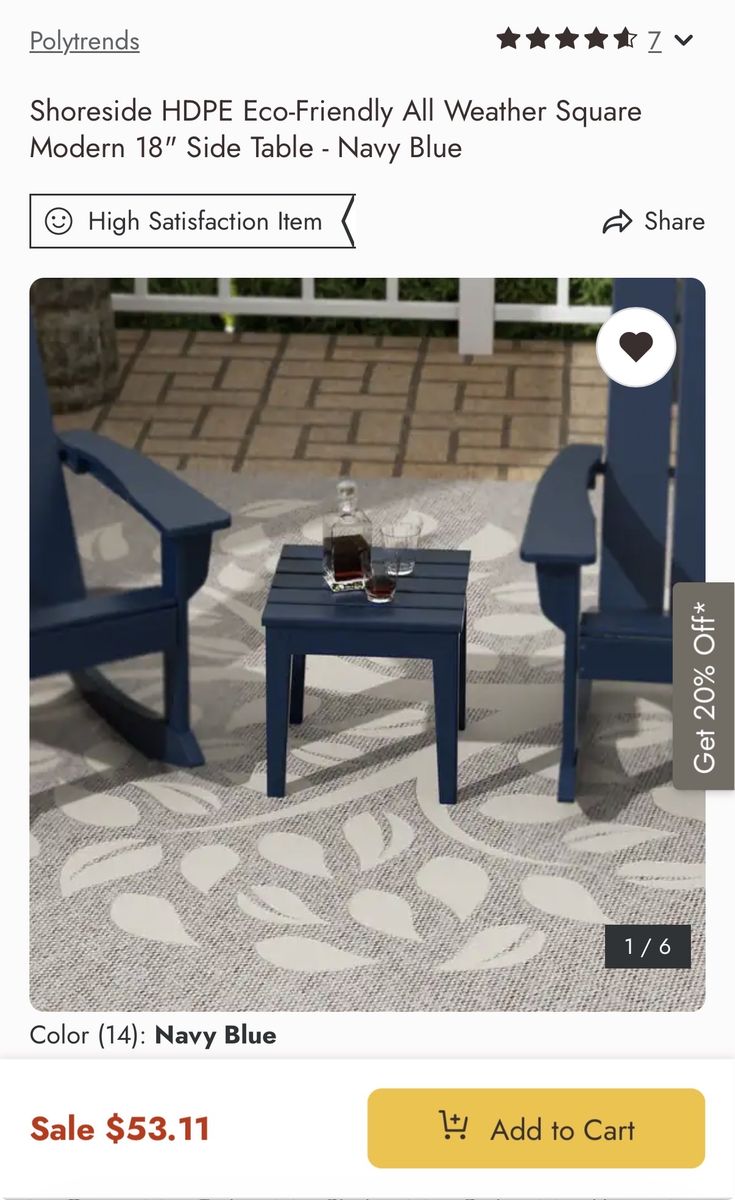Expand the star ratings dropdown
The image size is (735, 1200).
point(684,41)
